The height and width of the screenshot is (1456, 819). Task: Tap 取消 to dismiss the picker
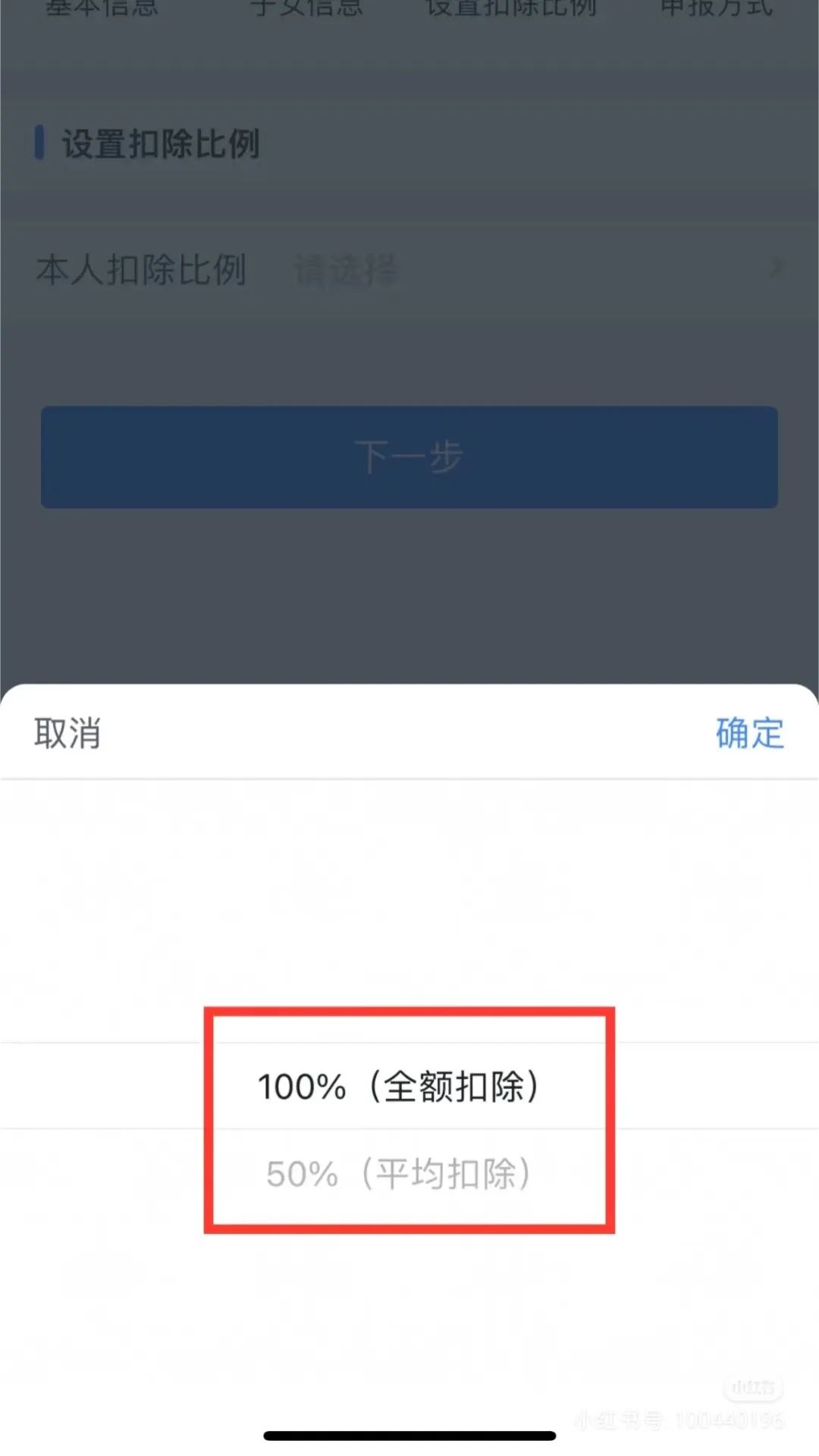(67, 733)
